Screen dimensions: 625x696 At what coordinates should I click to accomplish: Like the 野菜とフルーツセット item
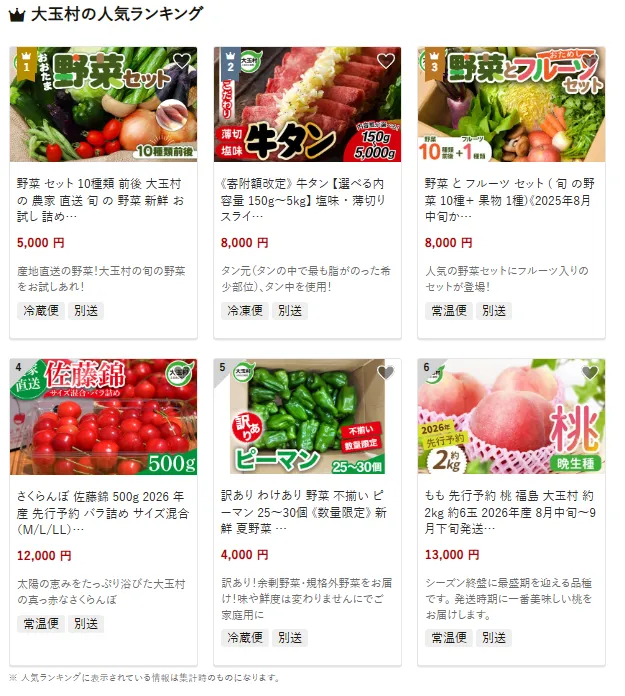pos(589,62)
